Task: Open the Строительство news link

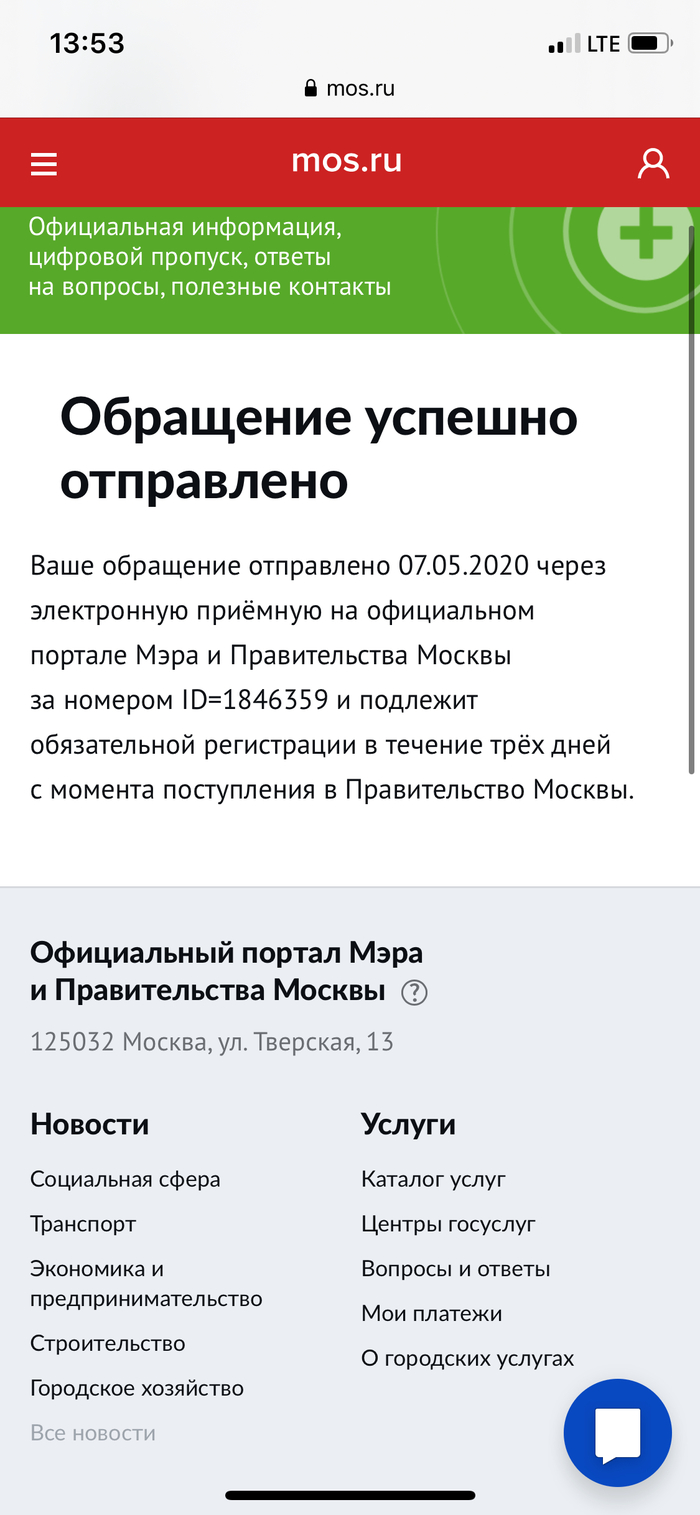Action: tap(108, 1343)
